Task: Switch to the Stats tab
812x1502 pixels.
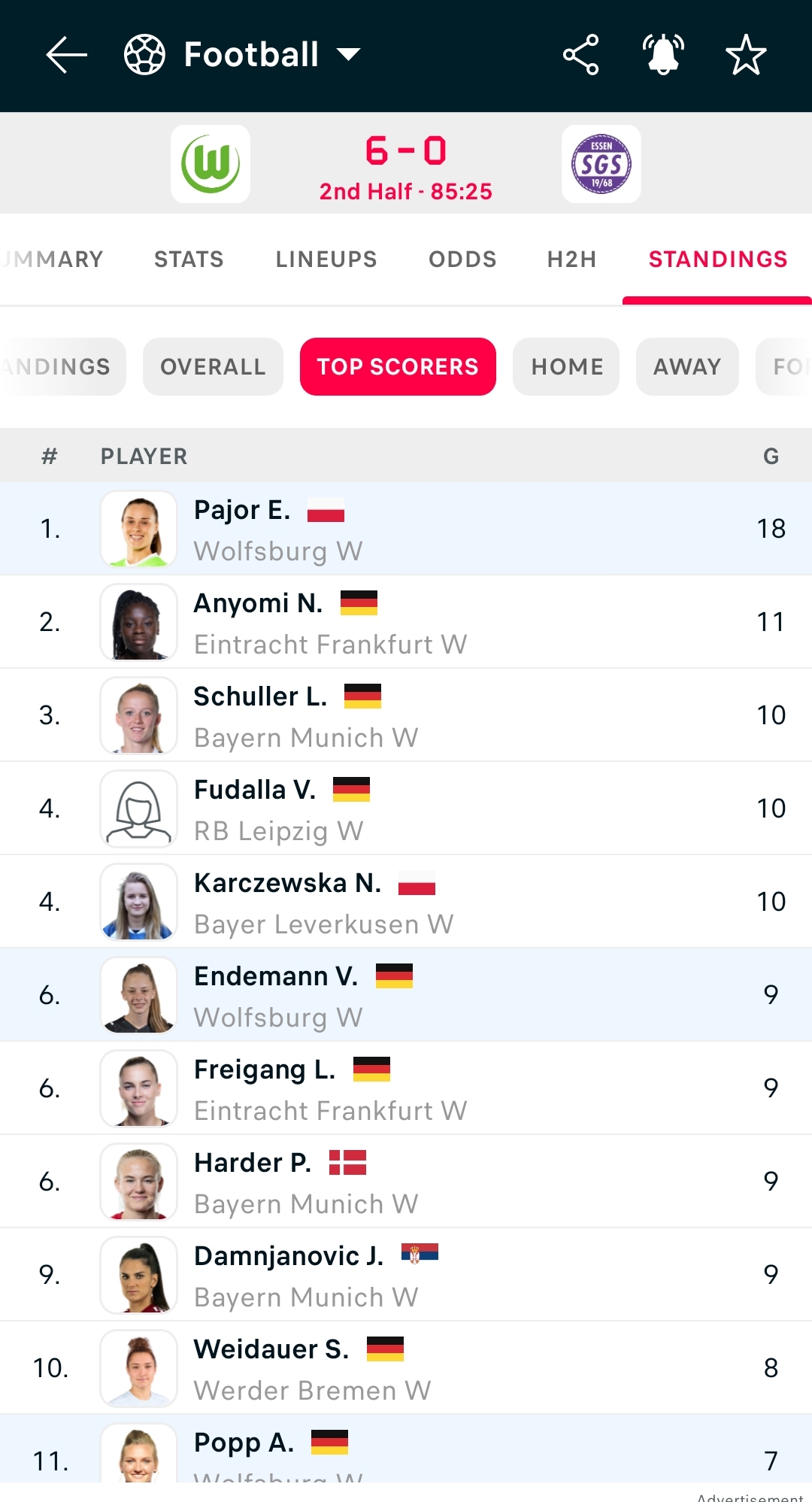Action: [189, 259]
